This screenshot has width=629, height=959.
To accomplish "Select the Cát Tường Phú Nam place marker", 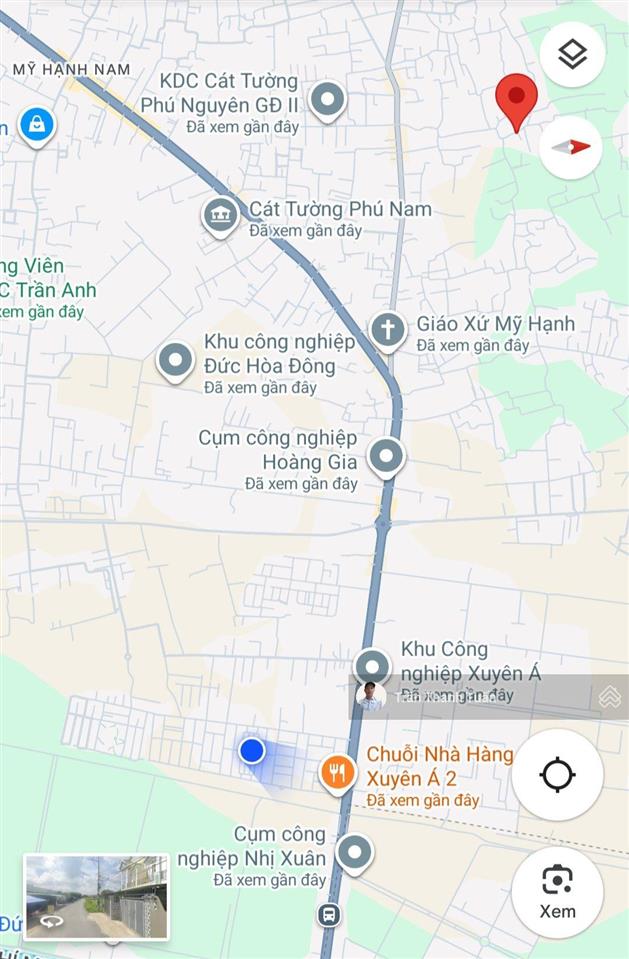I will click(x=220, y=214).
